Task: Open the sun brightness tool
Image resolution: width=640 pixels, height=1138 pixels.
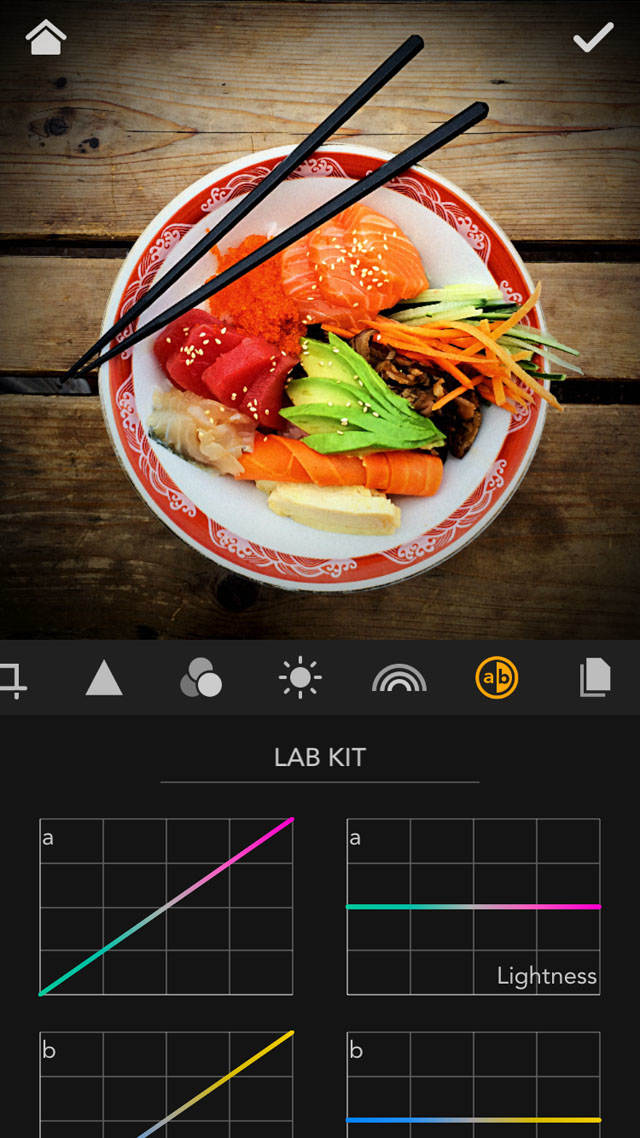Action: (300, 678)
